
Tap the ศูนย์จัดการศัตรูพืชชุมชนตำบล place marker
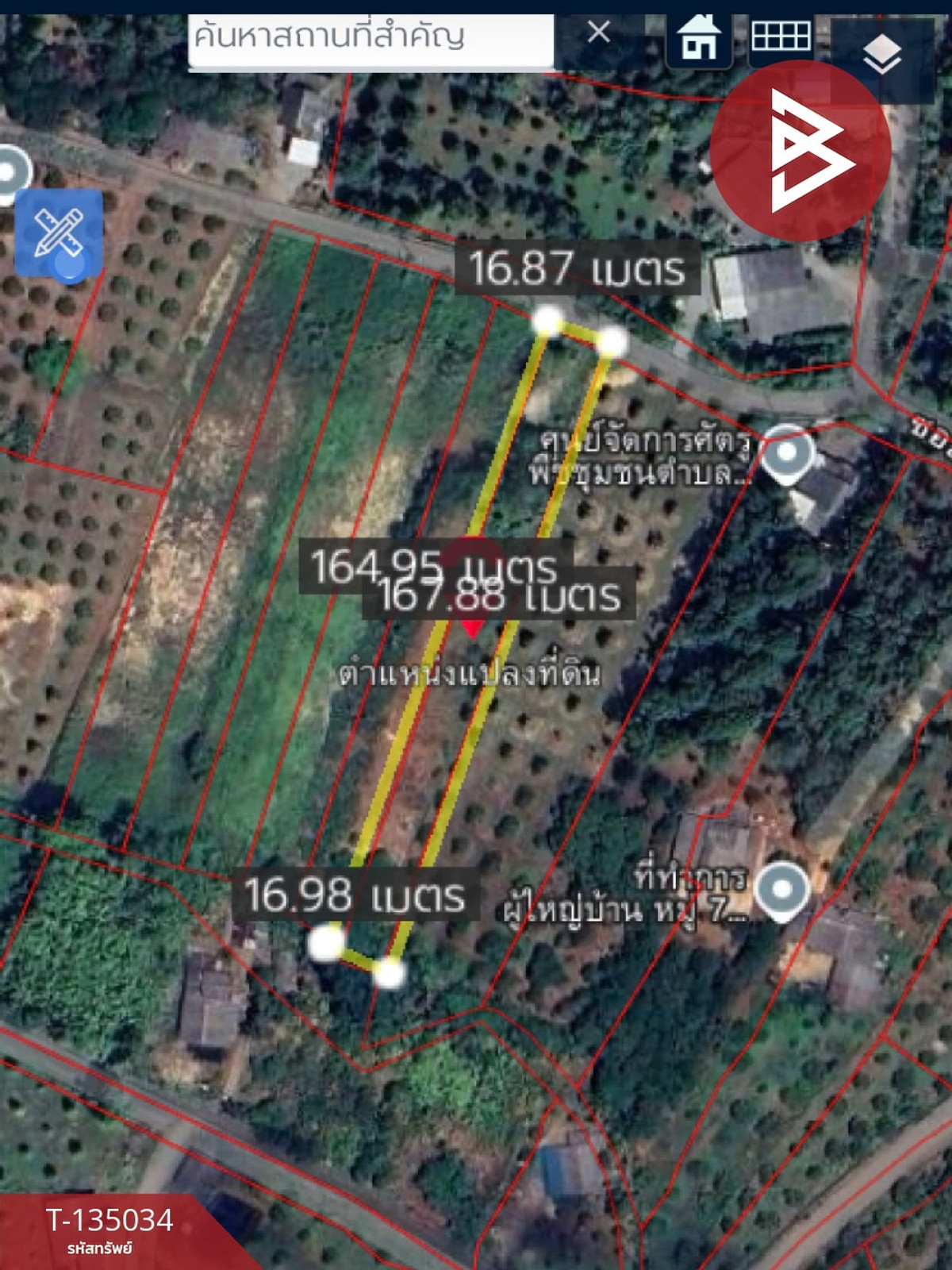[786, 452]
